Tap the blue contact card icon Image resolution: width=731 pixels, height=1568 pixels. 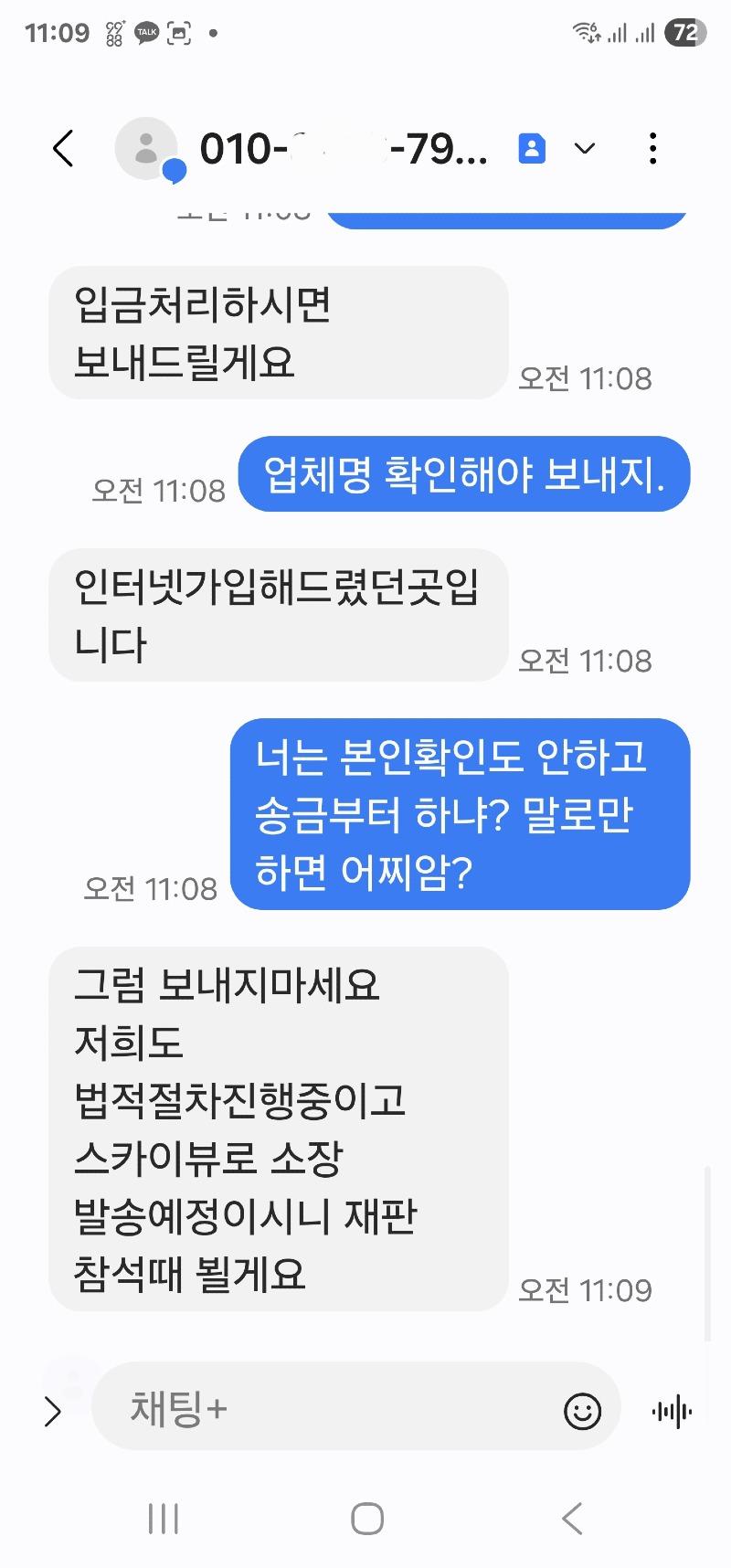click(532, 148)
